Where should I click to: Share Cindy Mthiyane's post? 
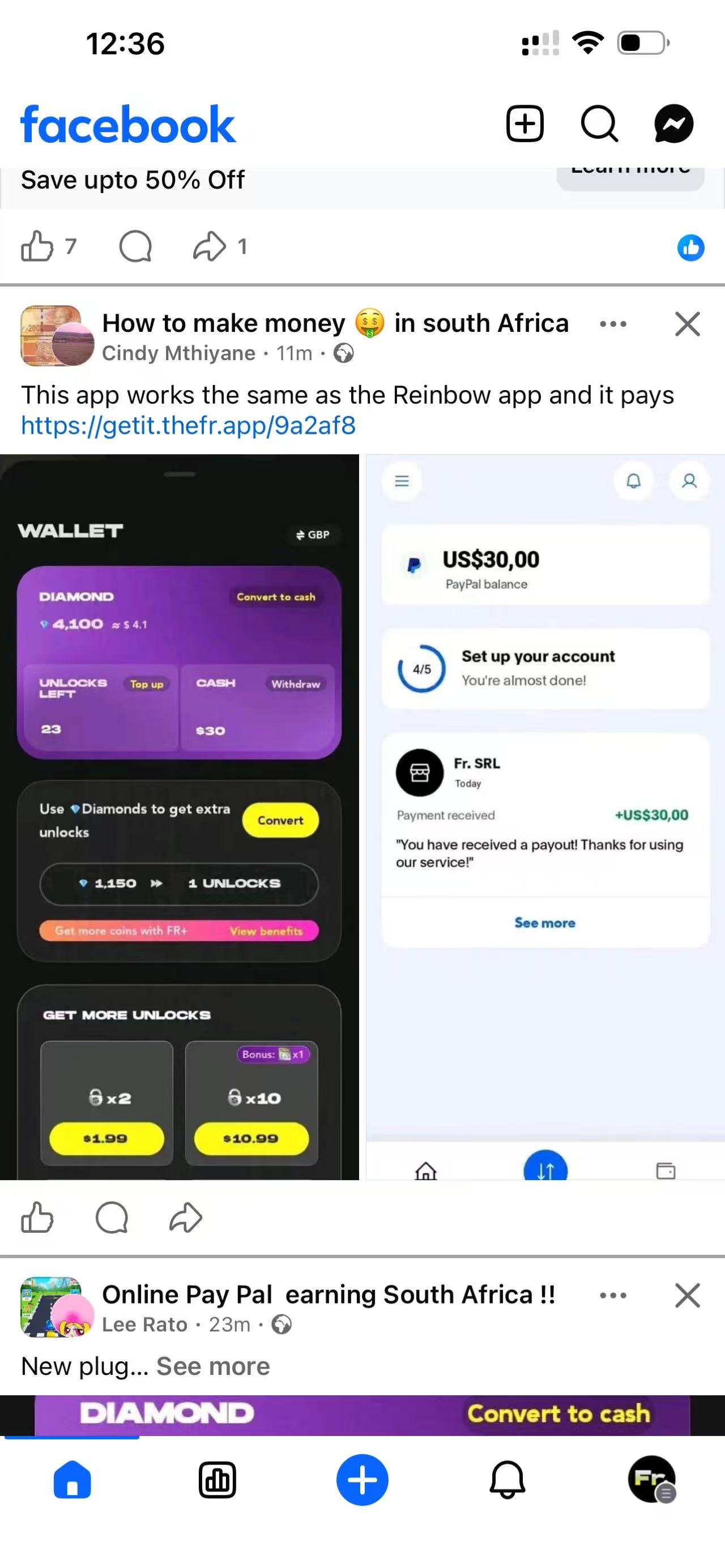coord(186,1217)
